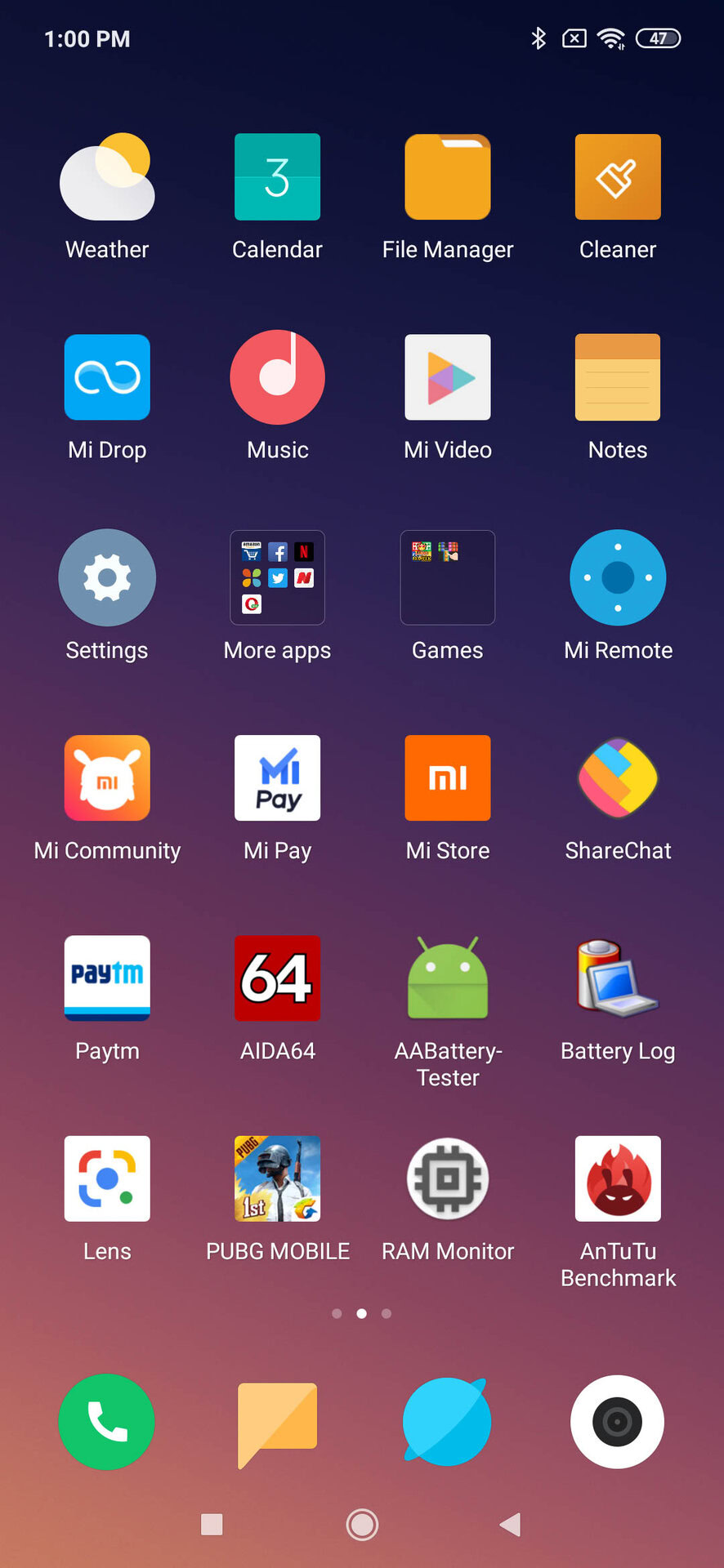Screen dimensions: 724x1568
Task: Launch the Calendar app
Action: click(x=277, y=177)
